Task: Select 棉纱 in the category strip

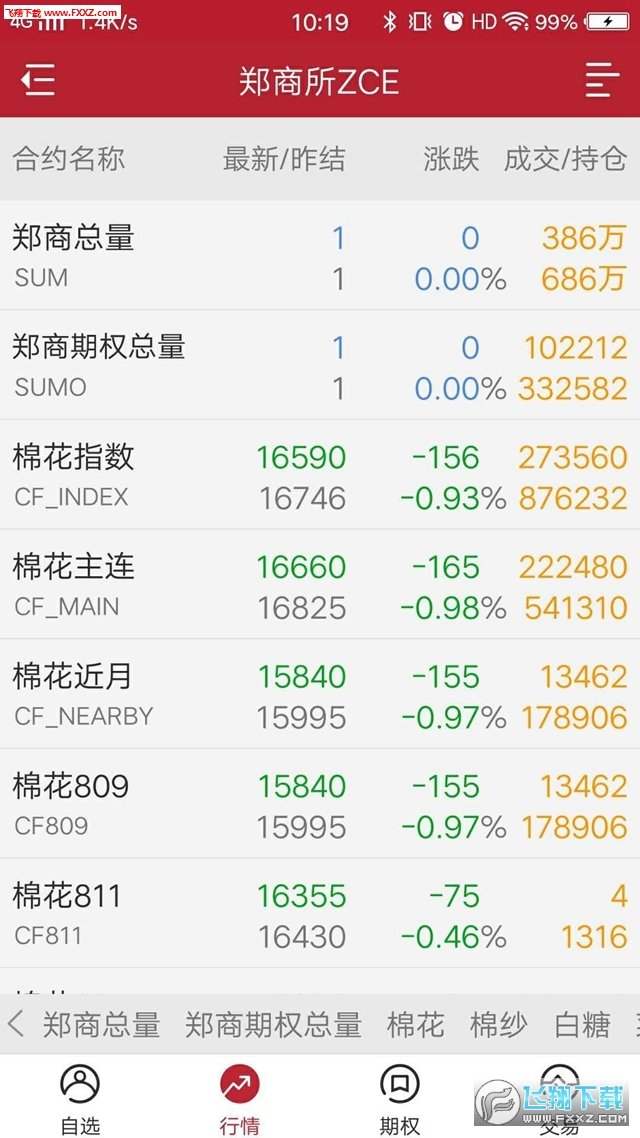Action: [499, 1025]
